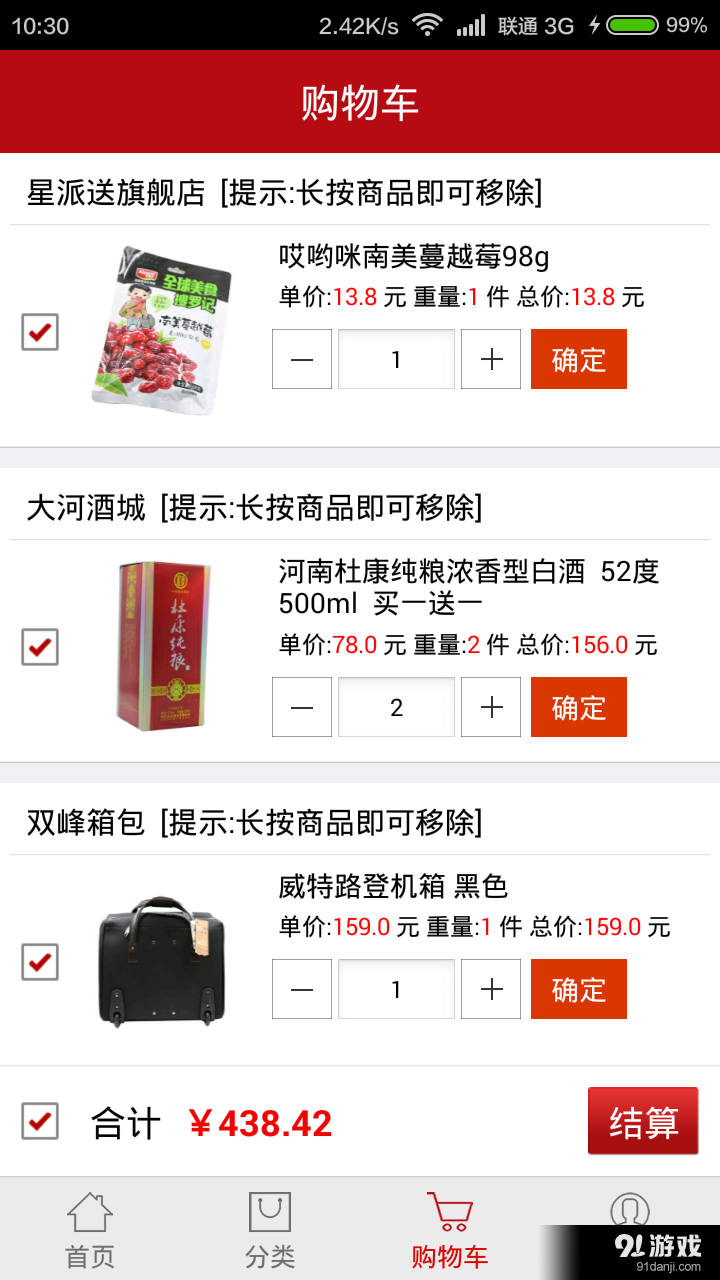Increase quantity of 哎哟咪南美蔓越莓98g
This screenshot has width=720, height=1280.
491,359
